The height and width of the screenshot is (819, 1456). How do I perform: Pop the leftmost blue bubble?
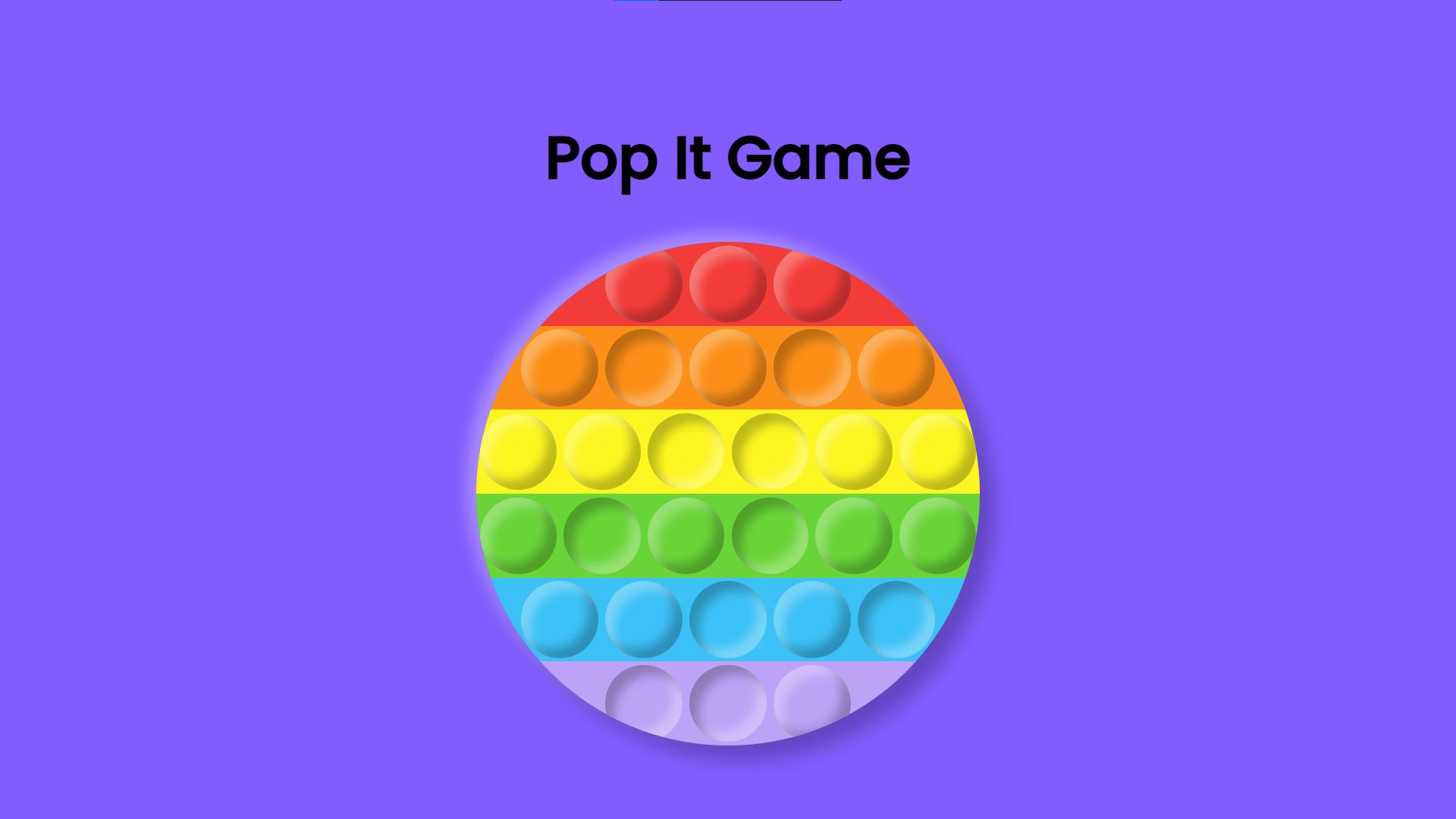560,620
